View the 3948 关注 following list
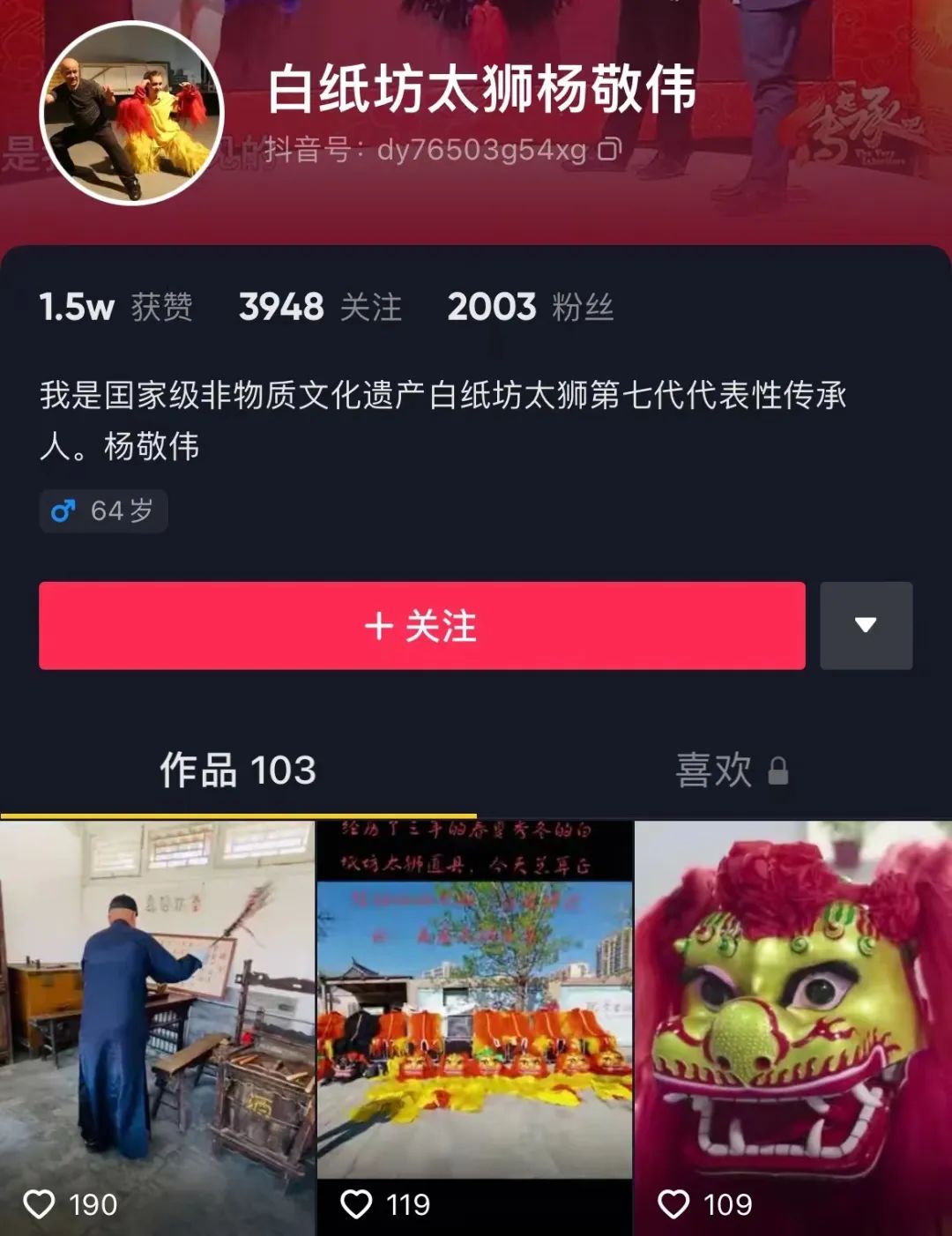This screenshot has width=952, height=1236. point(320,308)
